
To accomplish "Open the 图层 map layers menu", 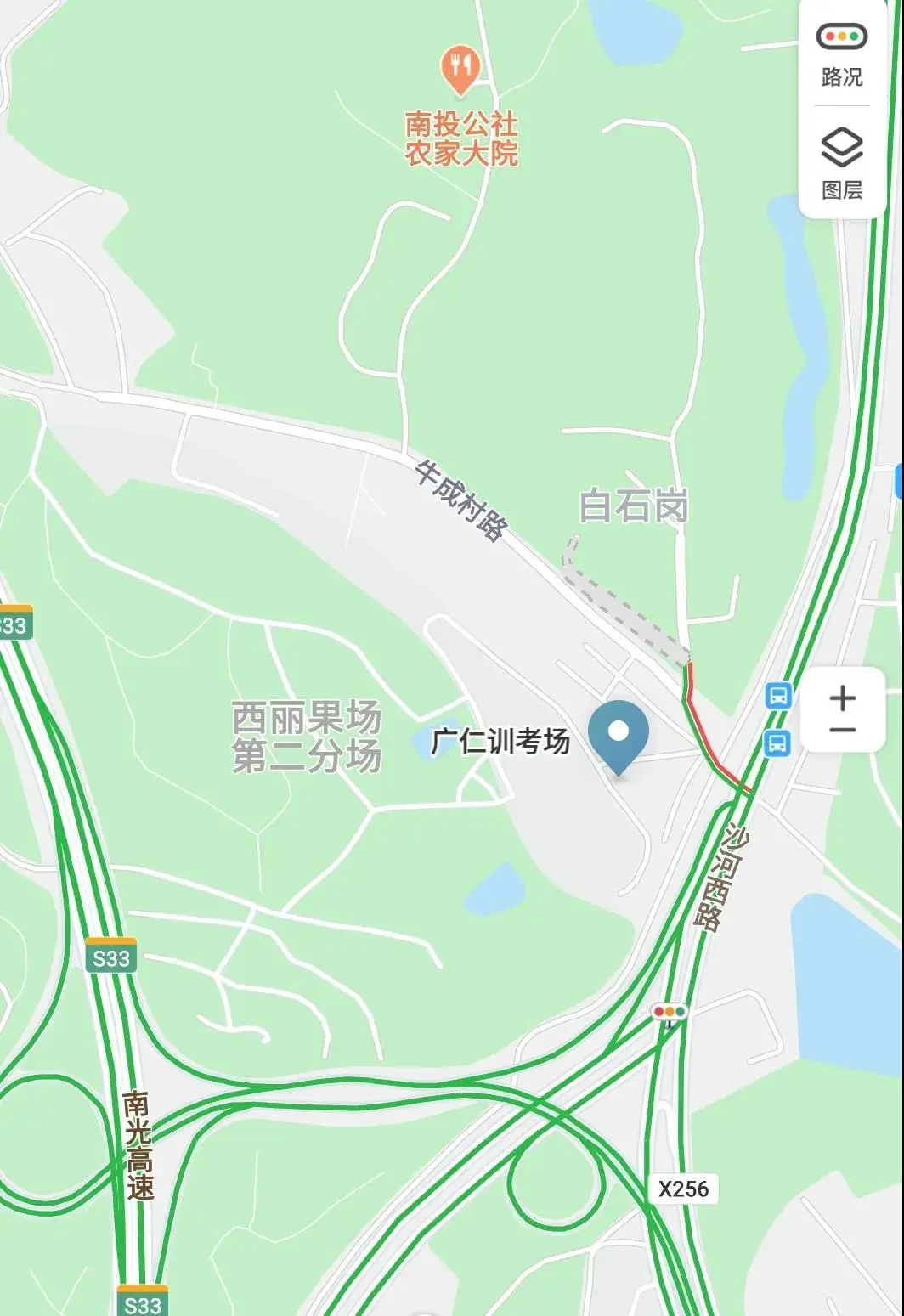I will click(x=841, y=162).
